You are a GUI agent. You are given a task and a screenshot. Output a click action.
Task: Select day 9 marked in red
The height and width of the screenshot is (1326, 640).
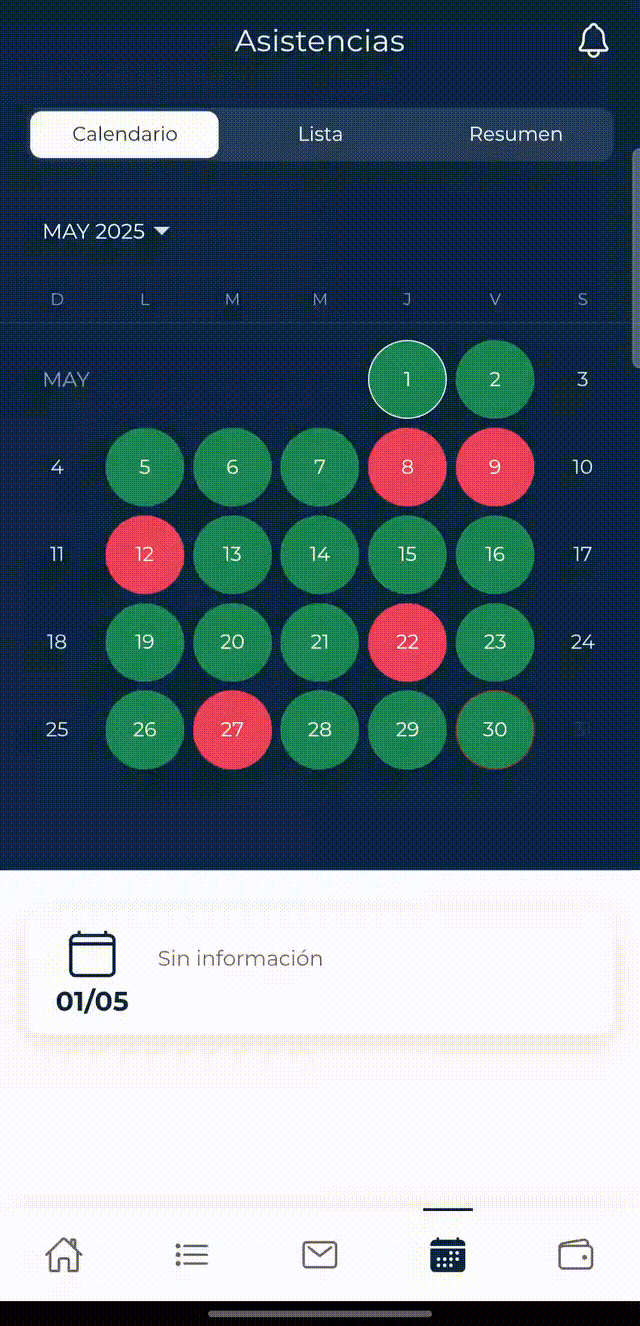click(x=495, y=467)
